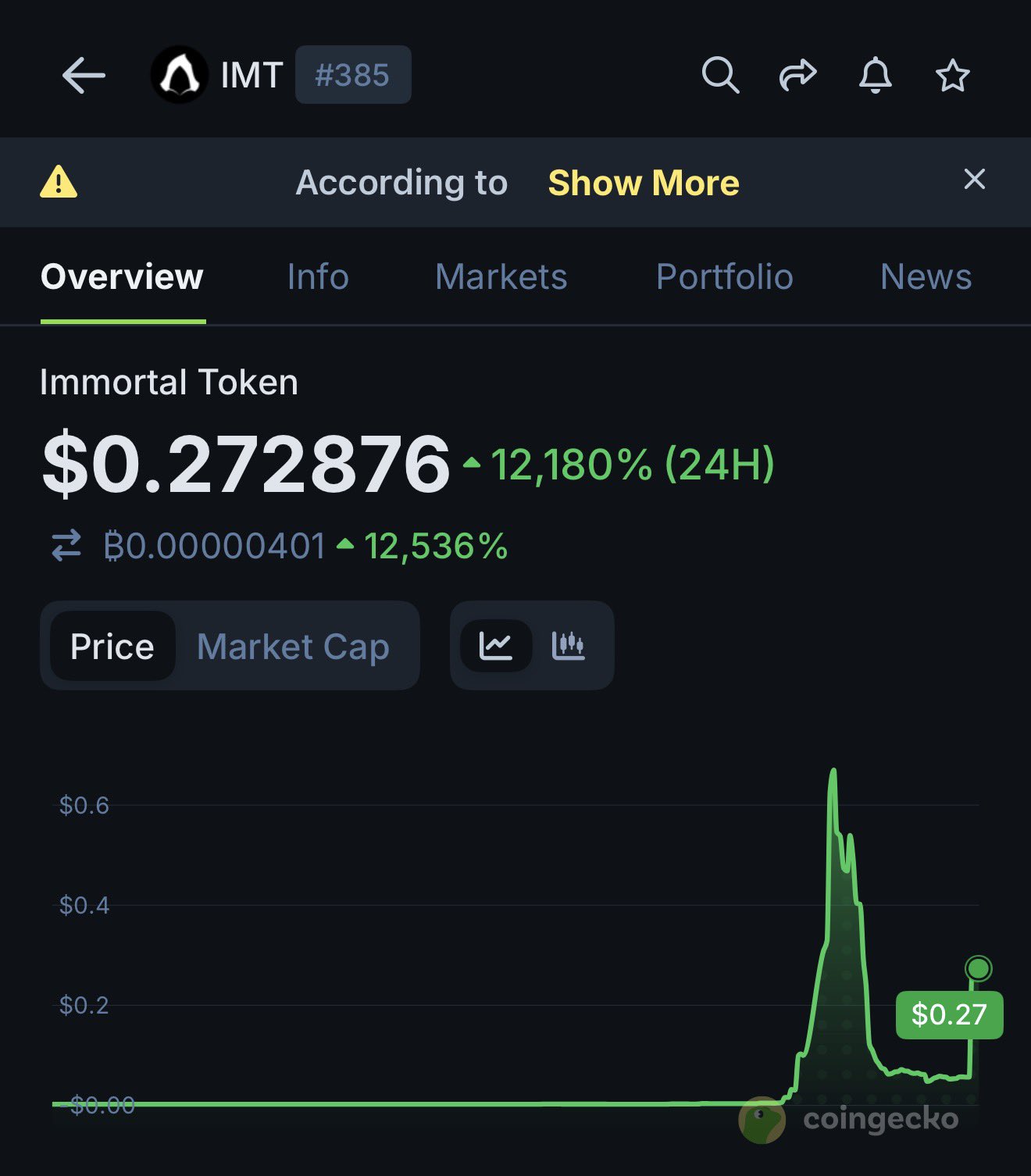Screen dimensions: 1031x1176
Task: Open the search magnifier icon
Action: pos(719,76)
